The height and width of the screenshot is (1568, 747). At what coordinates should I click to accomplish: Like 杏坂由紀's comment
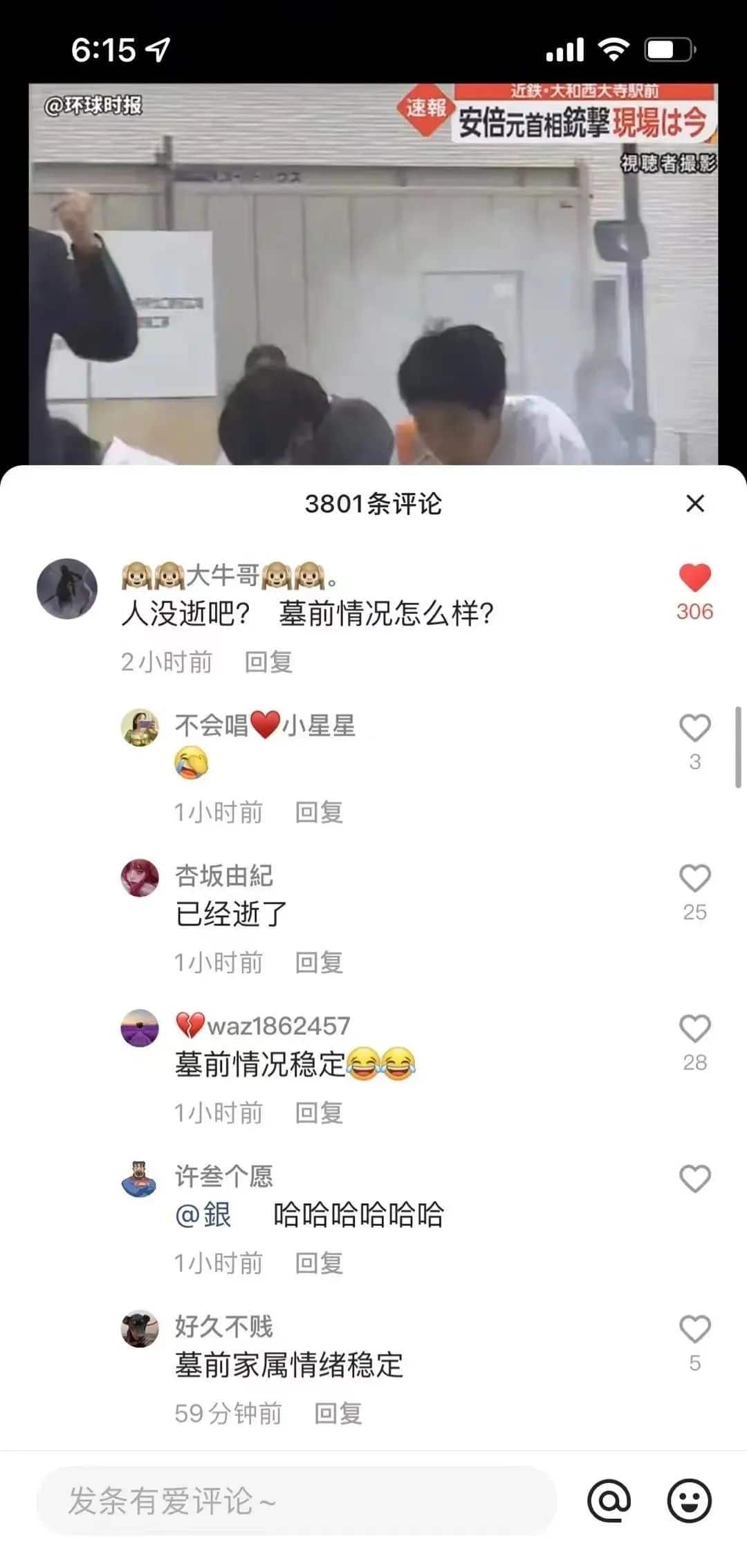[x=694, y=878]
